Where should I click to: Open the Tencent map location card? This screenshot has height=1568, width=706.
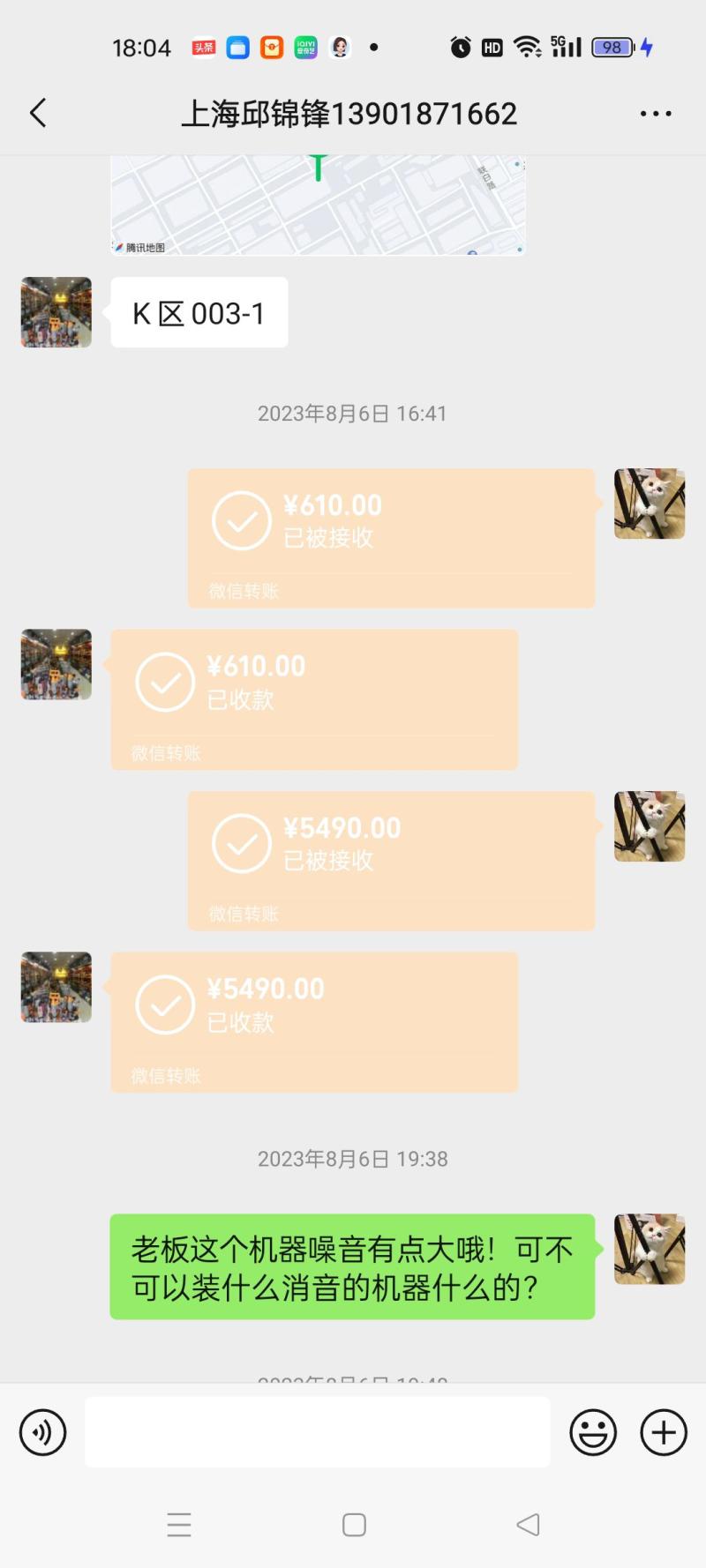[x=318, y=205]
